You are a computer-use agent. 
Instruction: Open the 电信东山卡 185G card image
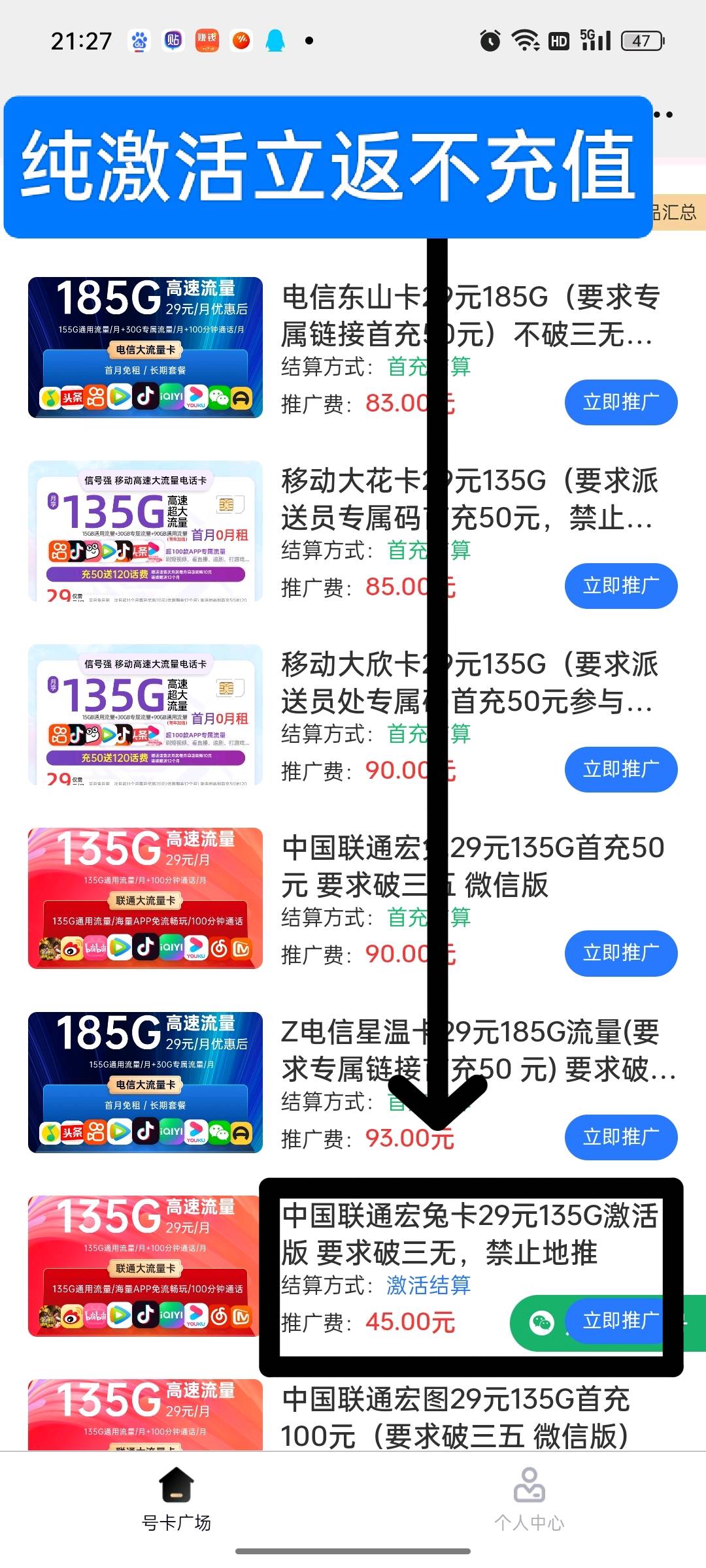[x=145, y=348]
